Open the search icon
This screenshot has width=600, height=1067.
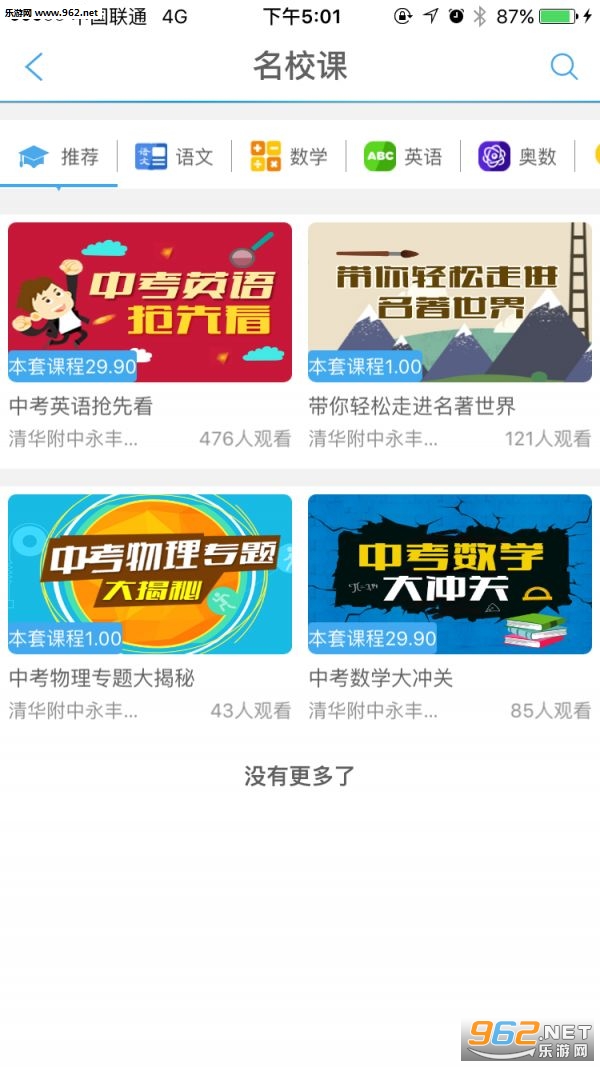(x=564, y=67)
